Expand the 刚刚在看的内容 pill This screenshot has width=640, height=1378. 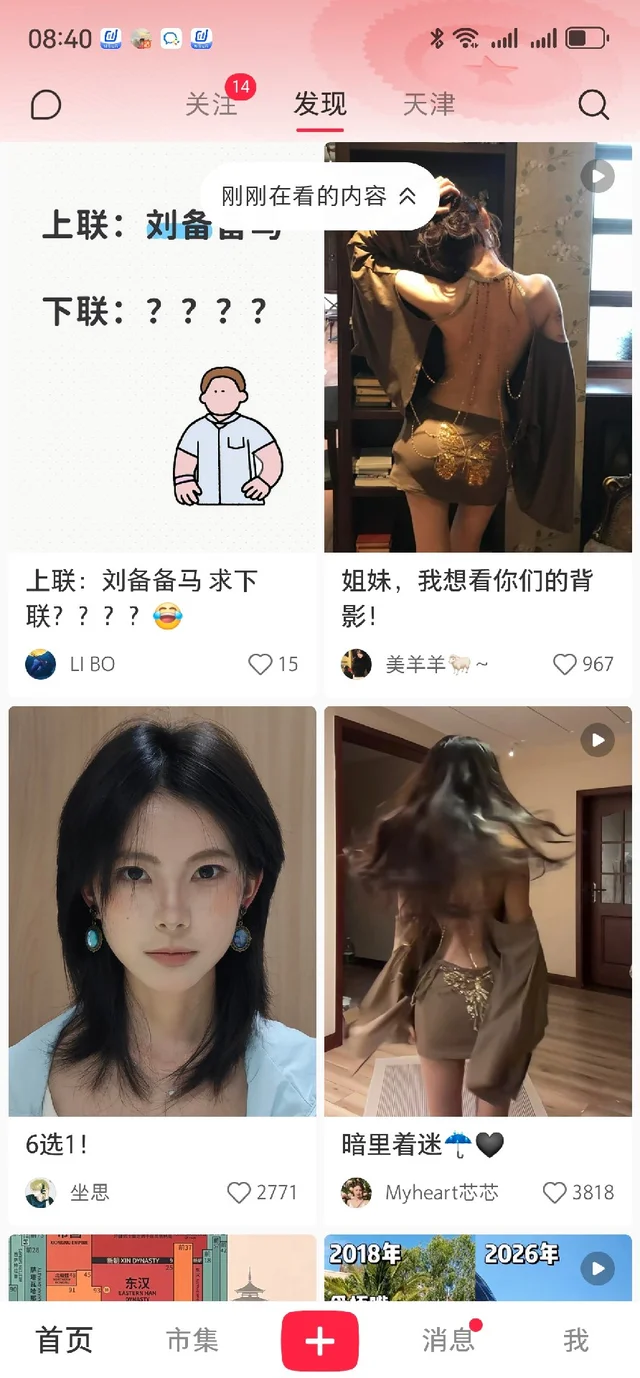318,196
